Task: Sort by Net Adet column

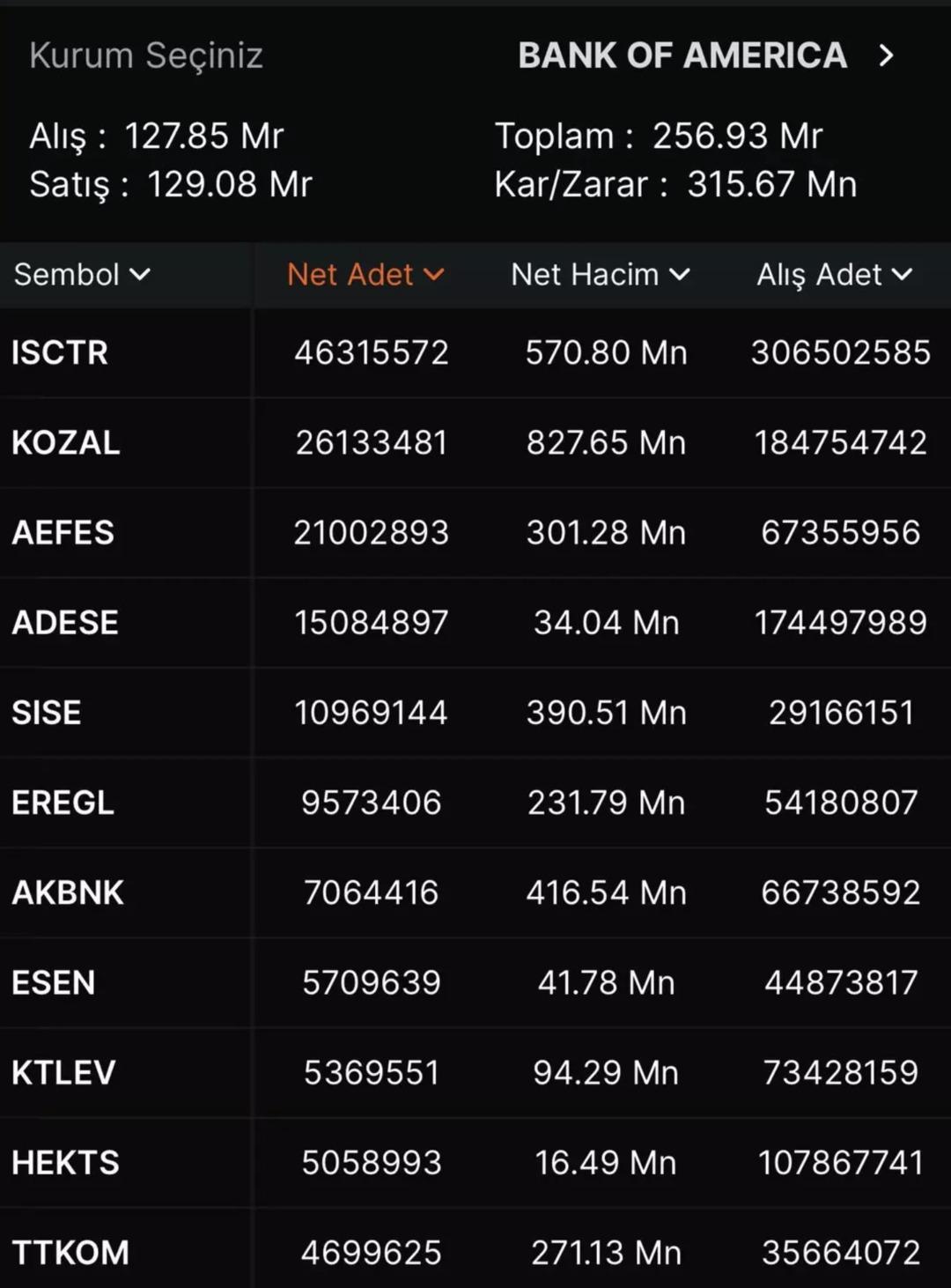Action: tap(365, 275)
